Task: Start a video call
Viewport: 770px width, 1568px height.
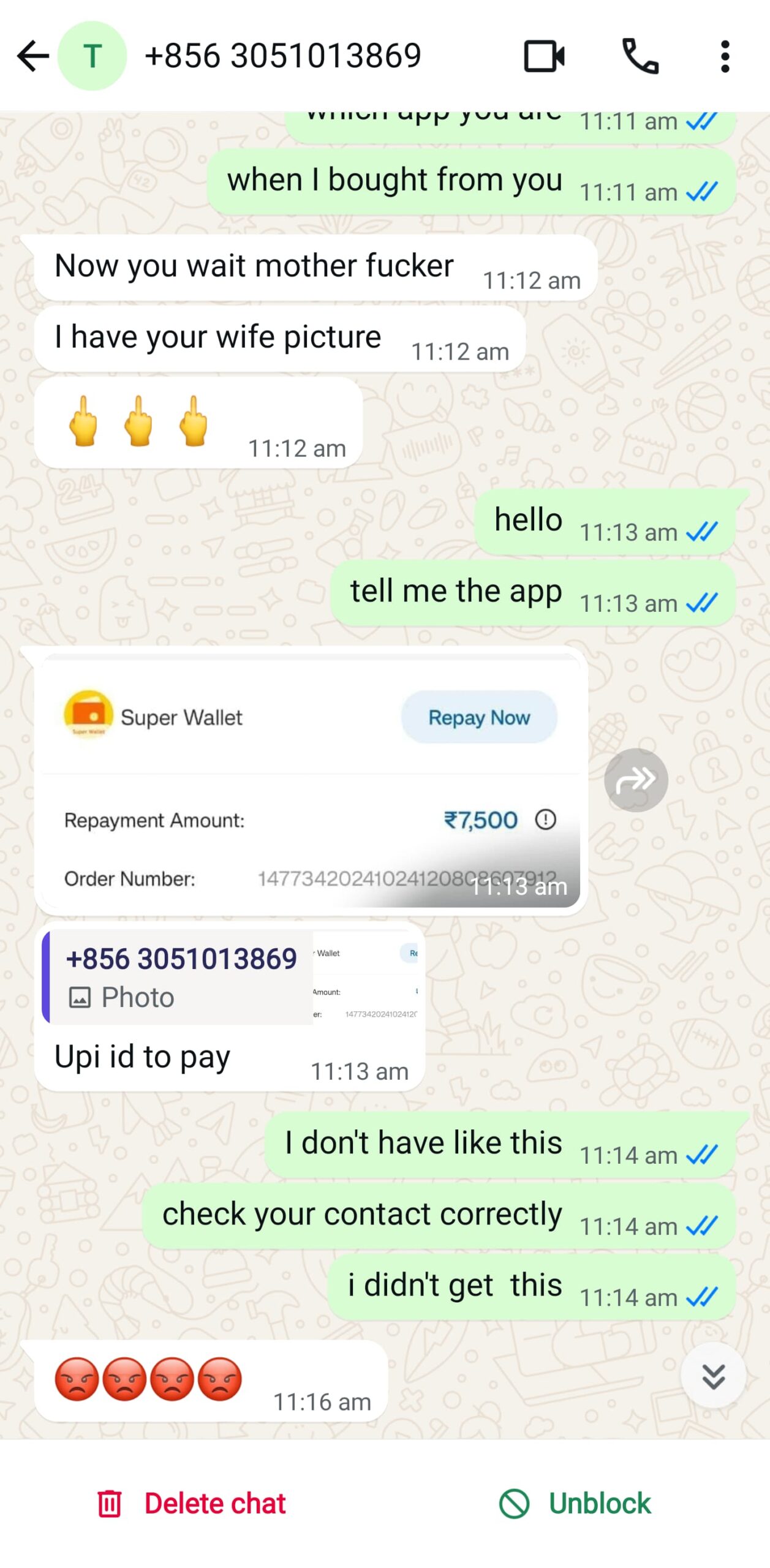Action: [x=543, y=56]
